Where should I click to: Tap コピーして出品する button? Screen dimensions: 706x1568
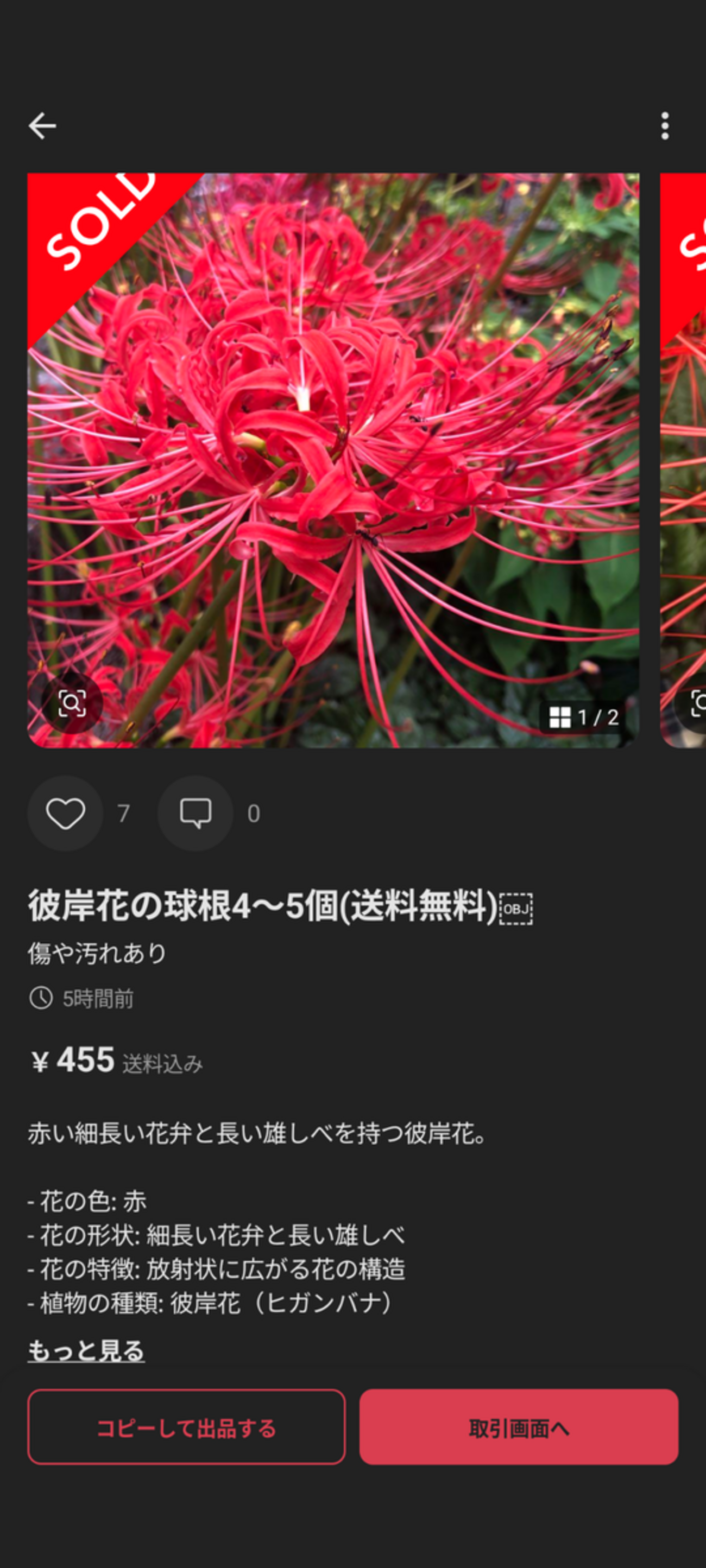[x=186, y=1427]
